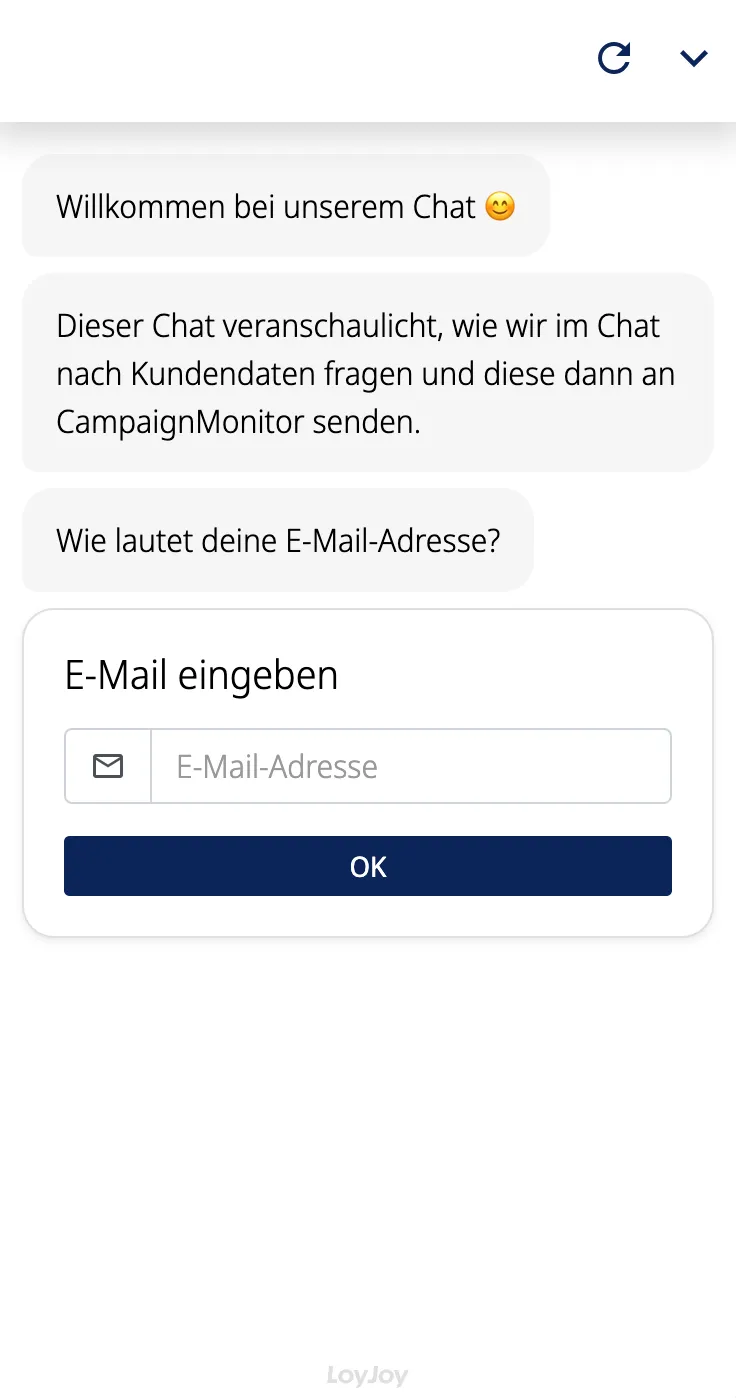Restart the chat with the refresh icon

click(614, 58)
